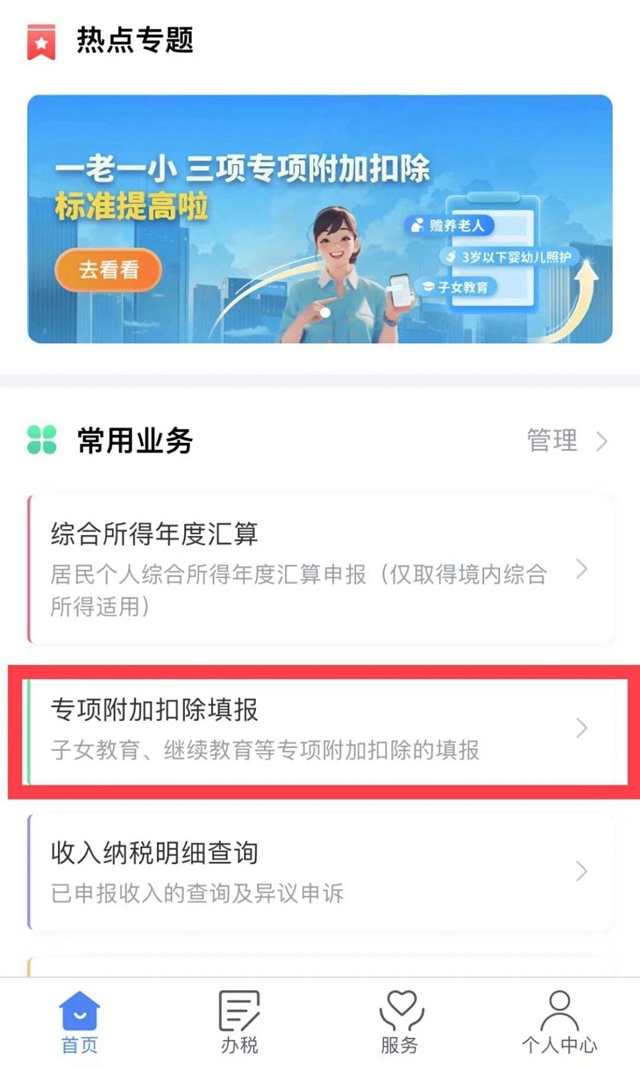Switch to the 服务 tab
640x1069 pixels.
pos(400,1022)
